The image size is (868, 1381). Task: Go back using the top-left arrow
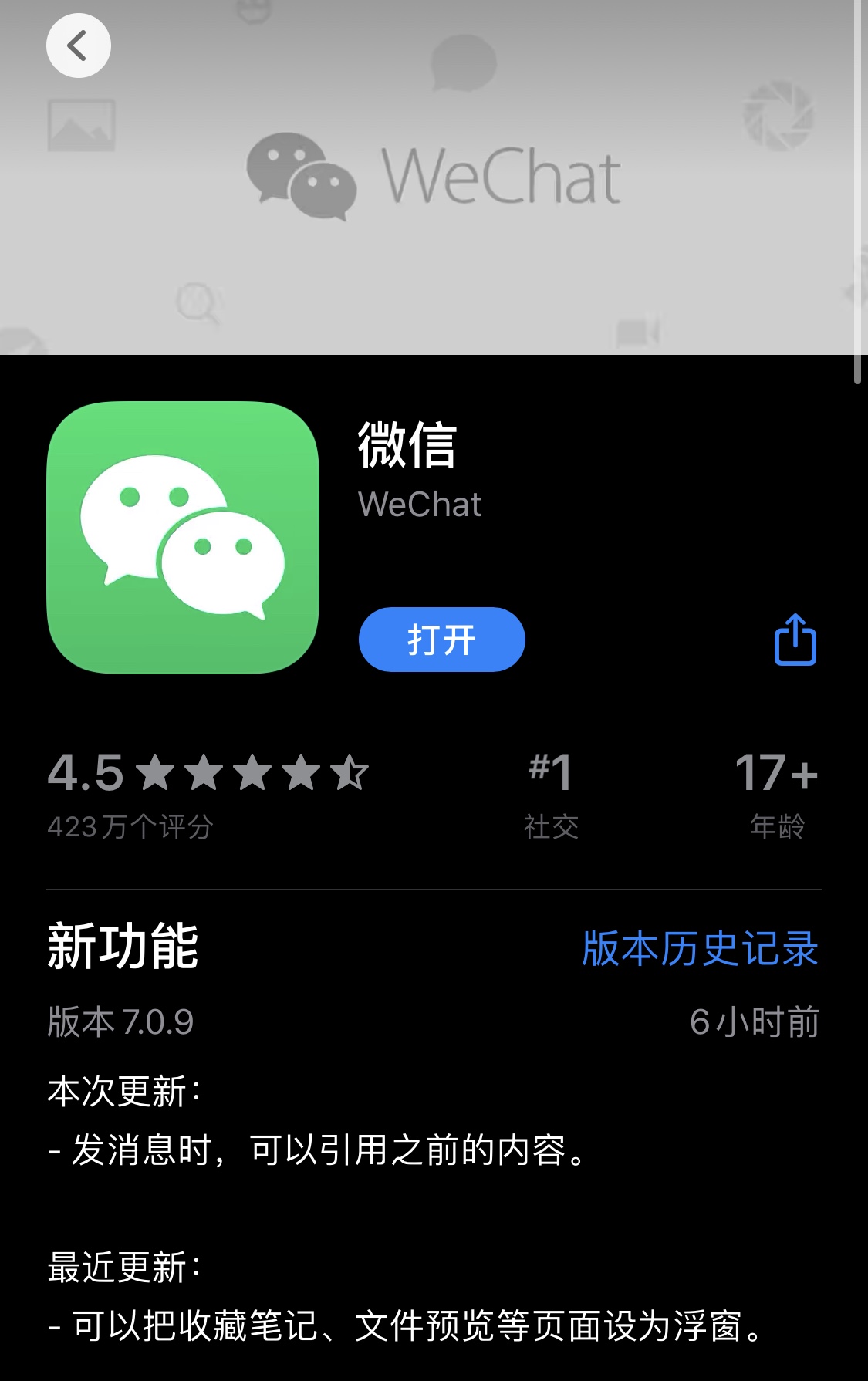pyautogui.click(x=78, y=46)
